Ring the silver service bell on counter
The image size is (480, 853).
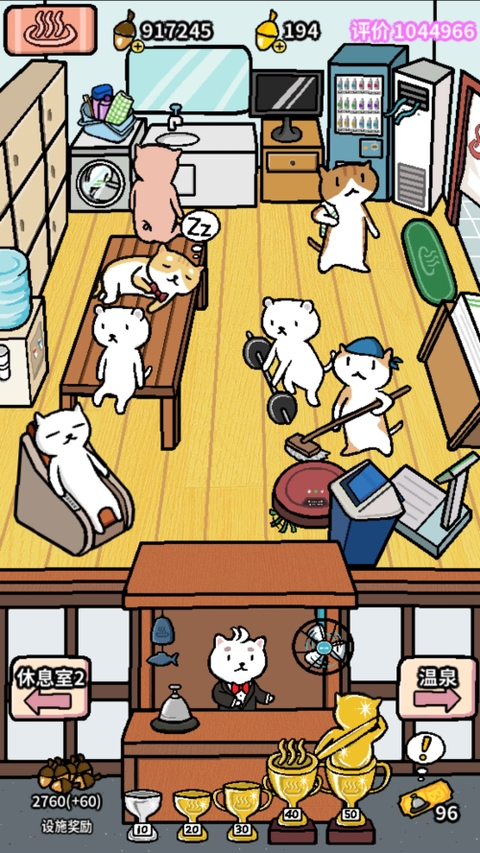pos(174,709)
